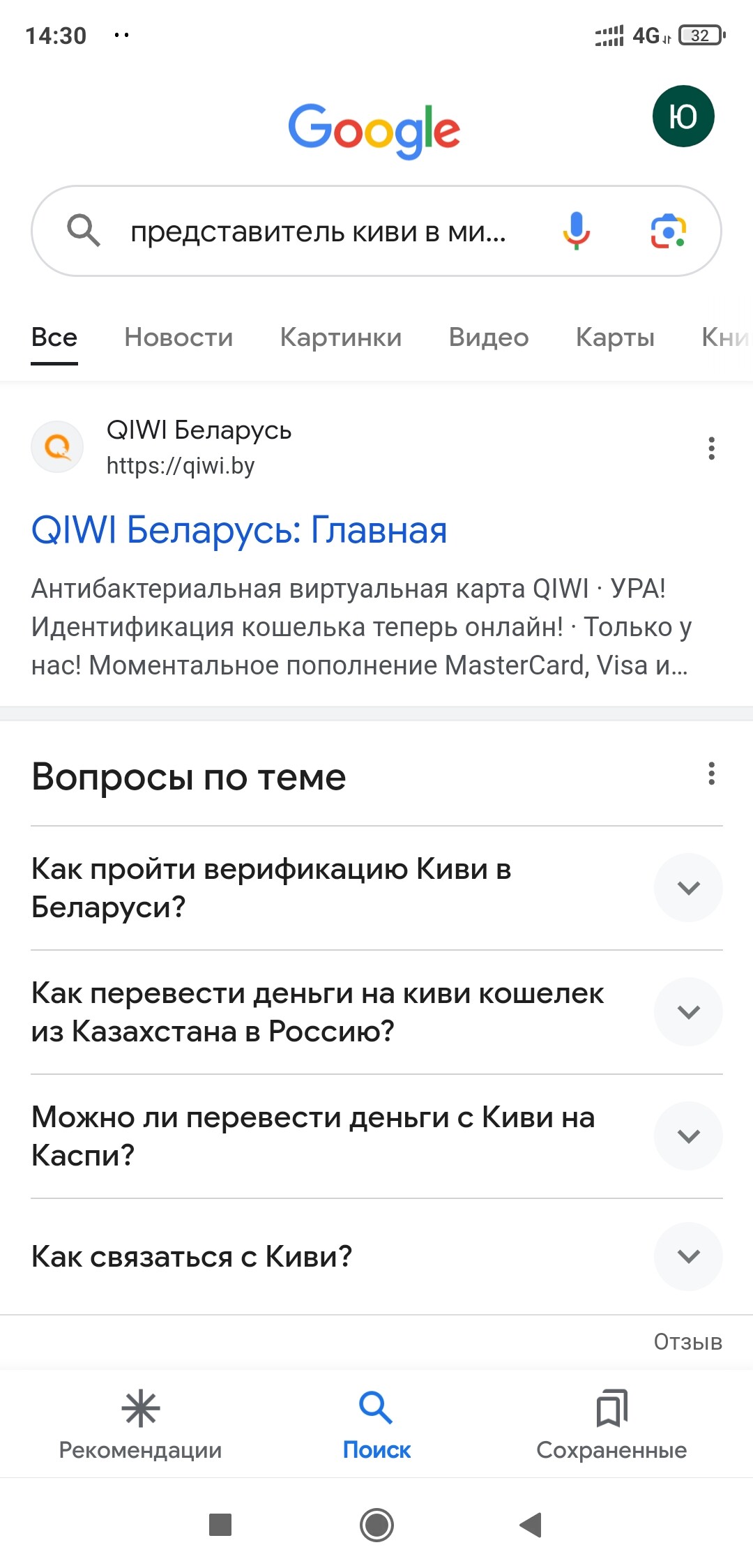Switch to the Видео tab
Viewport: 753px width, 1568px height.
489,337
